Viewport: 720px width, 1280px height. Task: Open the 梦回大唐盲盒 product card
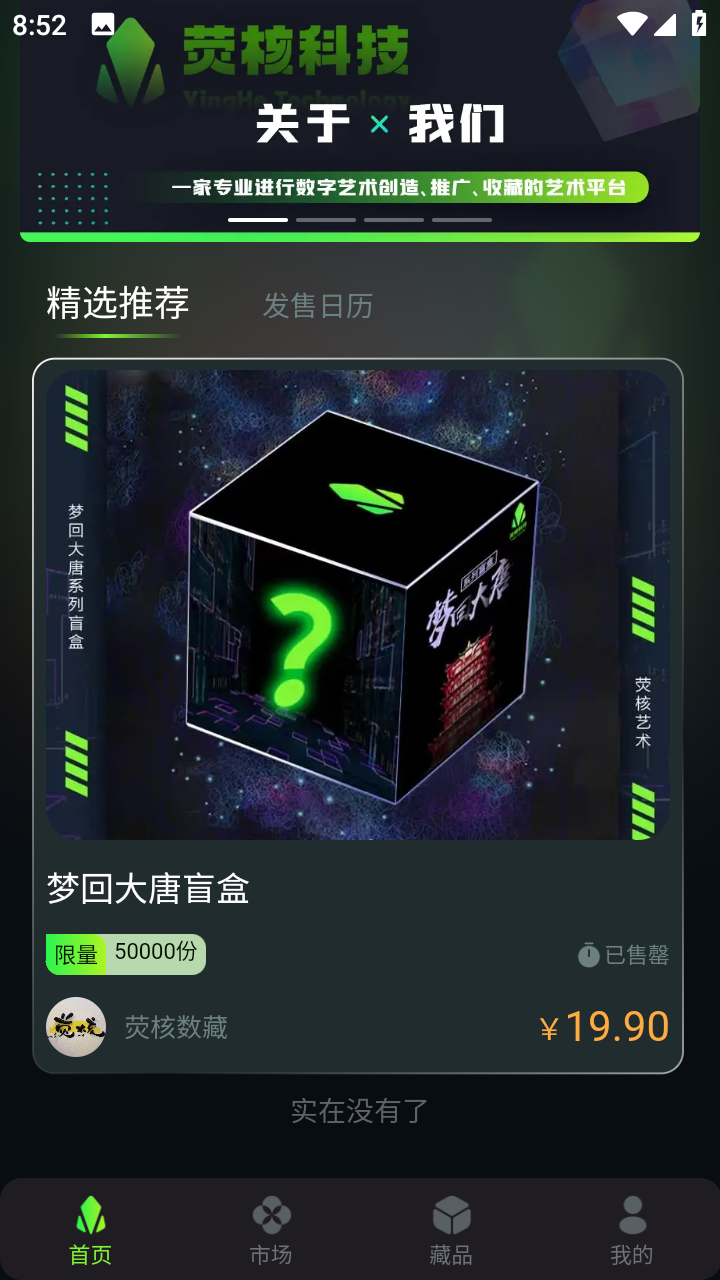pos(358,716)
